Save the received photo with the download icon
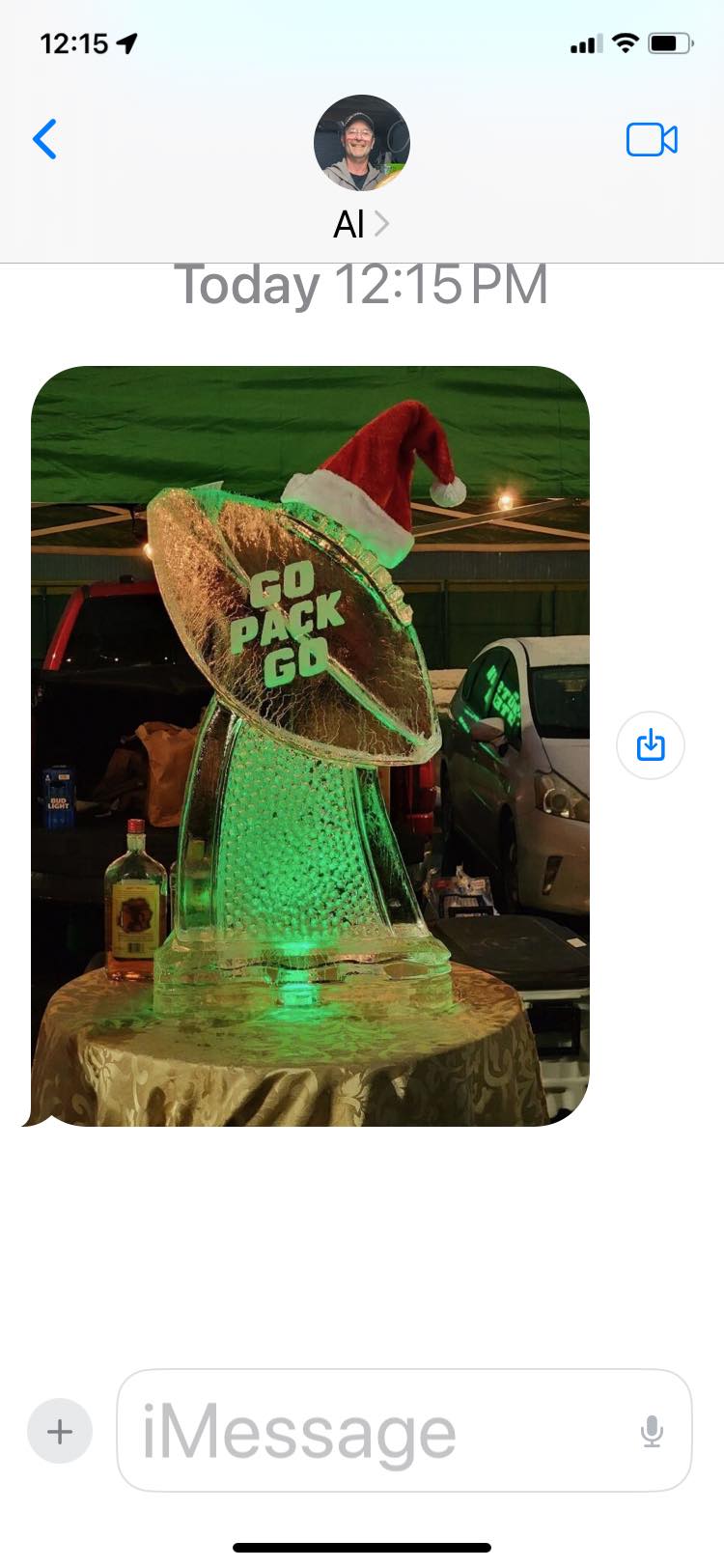This screenshot has width=724, height=1568. tap(651, 745)
